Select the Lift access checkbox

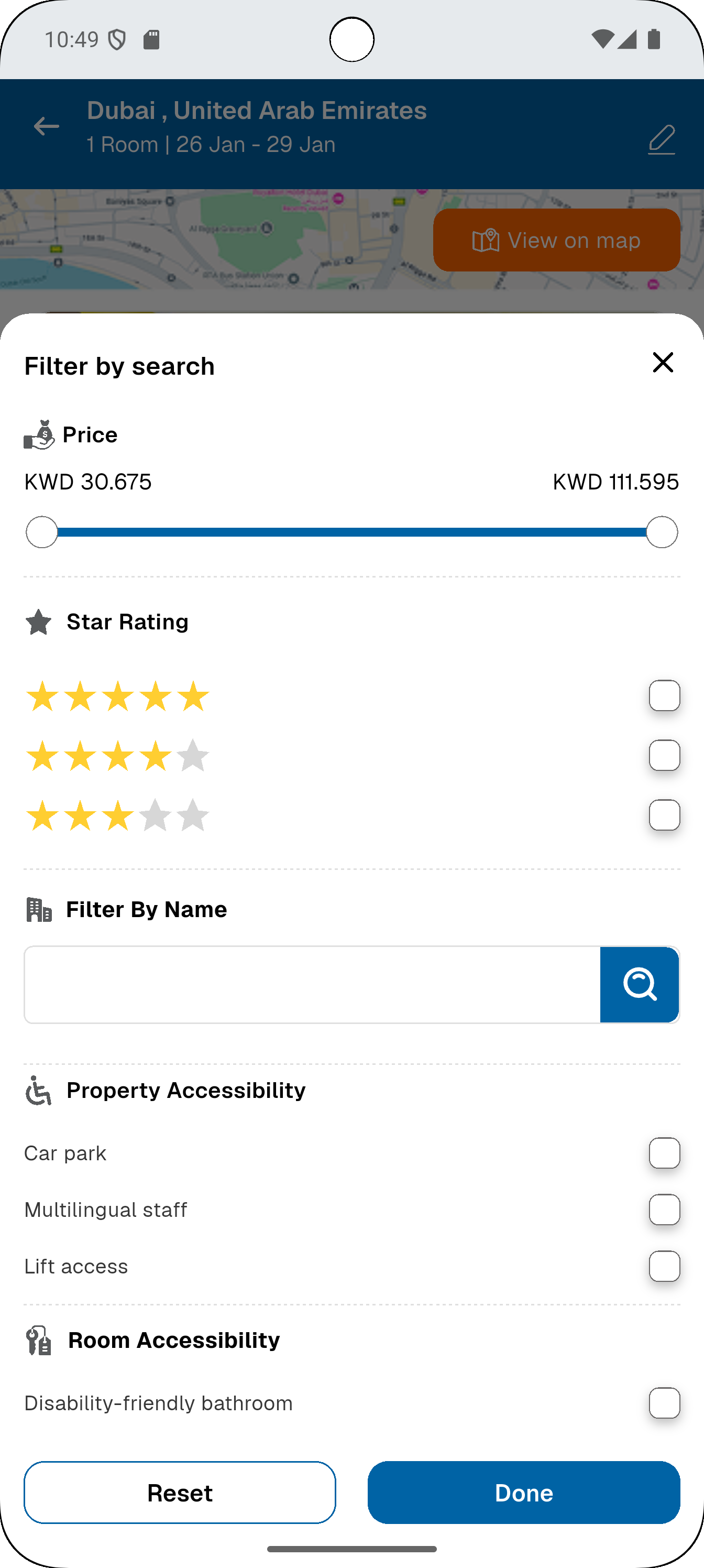click(x=664, y=1266)
